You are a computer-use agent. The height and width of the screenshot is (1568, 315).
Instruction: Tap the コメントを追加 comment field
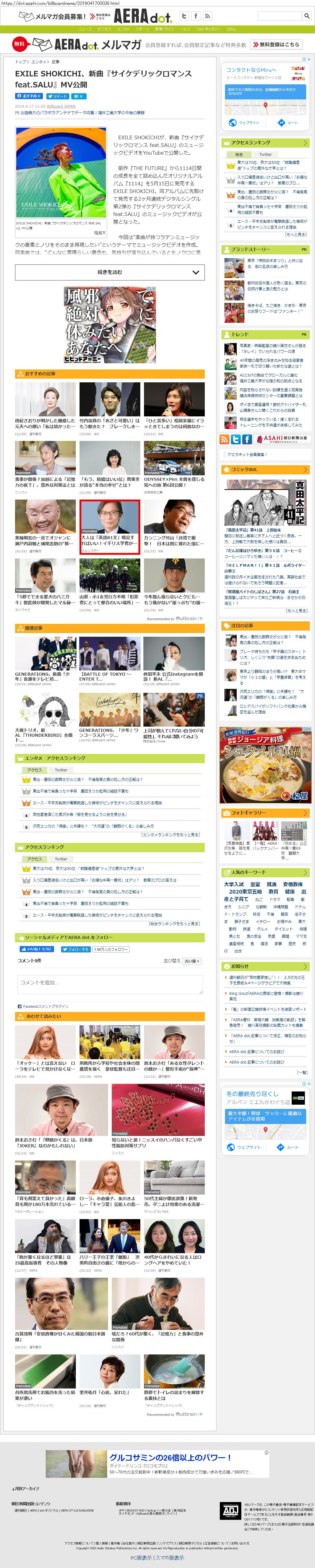coord(110,982)
